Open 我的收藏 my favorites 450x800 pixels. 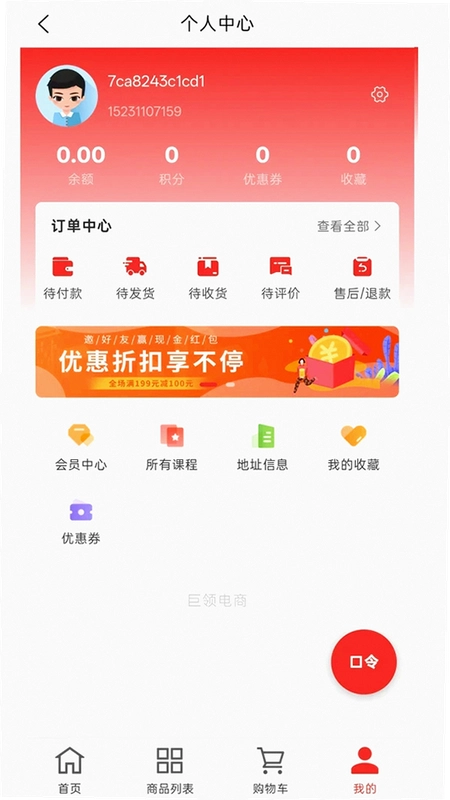coord(354,447)
